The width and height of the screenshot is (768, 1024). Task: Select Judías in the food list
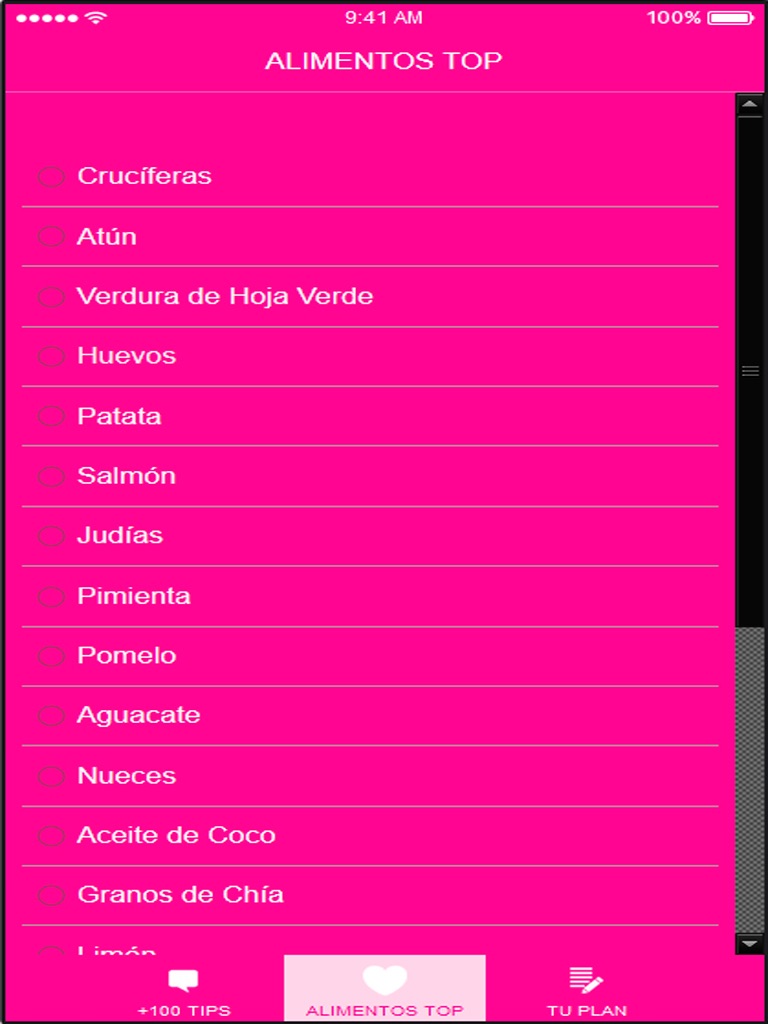click(x=51, y=536)
